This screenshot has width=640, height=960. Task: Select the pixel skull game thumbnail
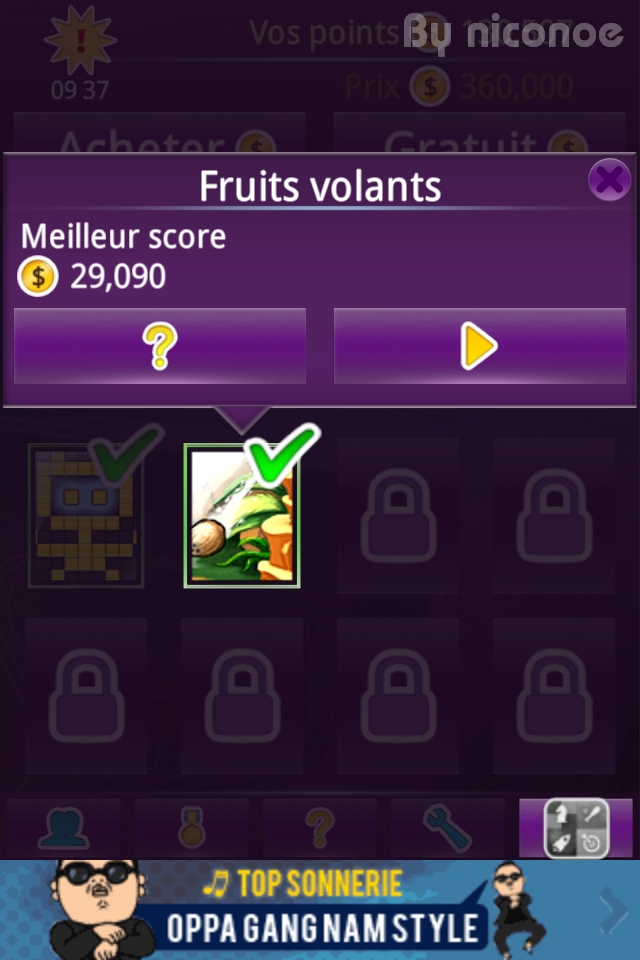86,516
